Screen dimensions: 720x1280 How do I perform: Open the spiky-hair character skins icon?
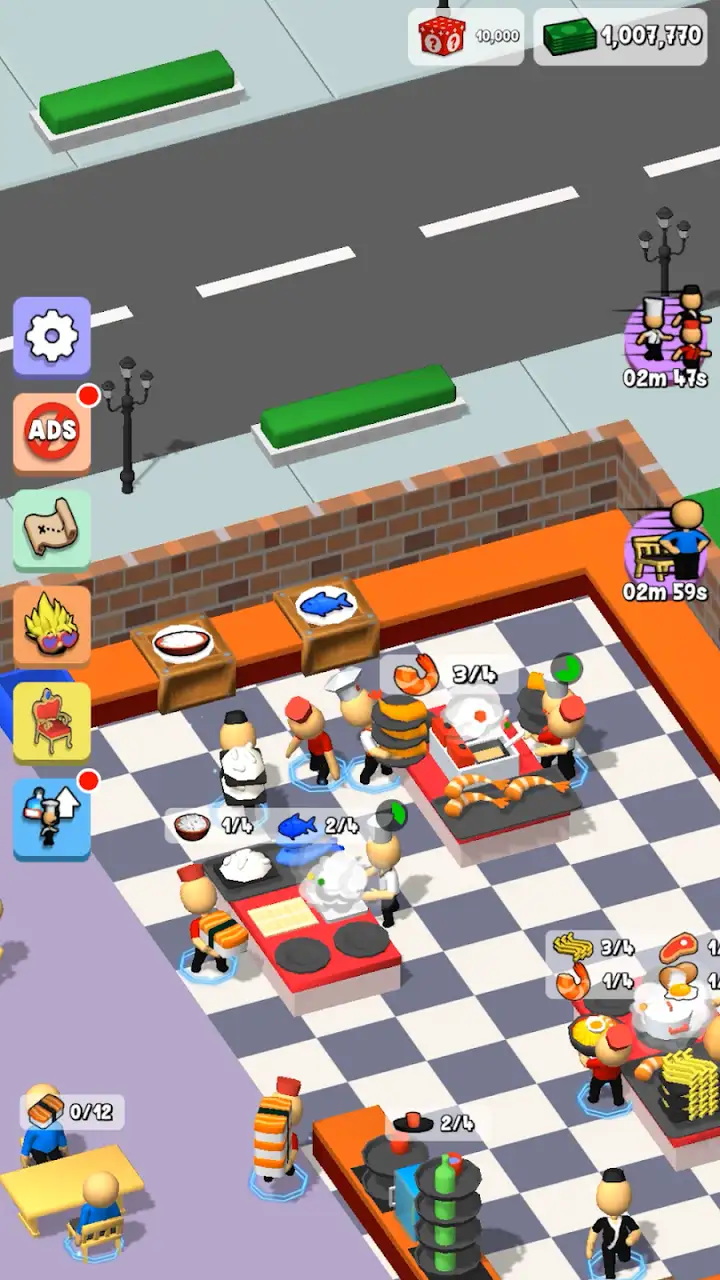tap(52, 626)
